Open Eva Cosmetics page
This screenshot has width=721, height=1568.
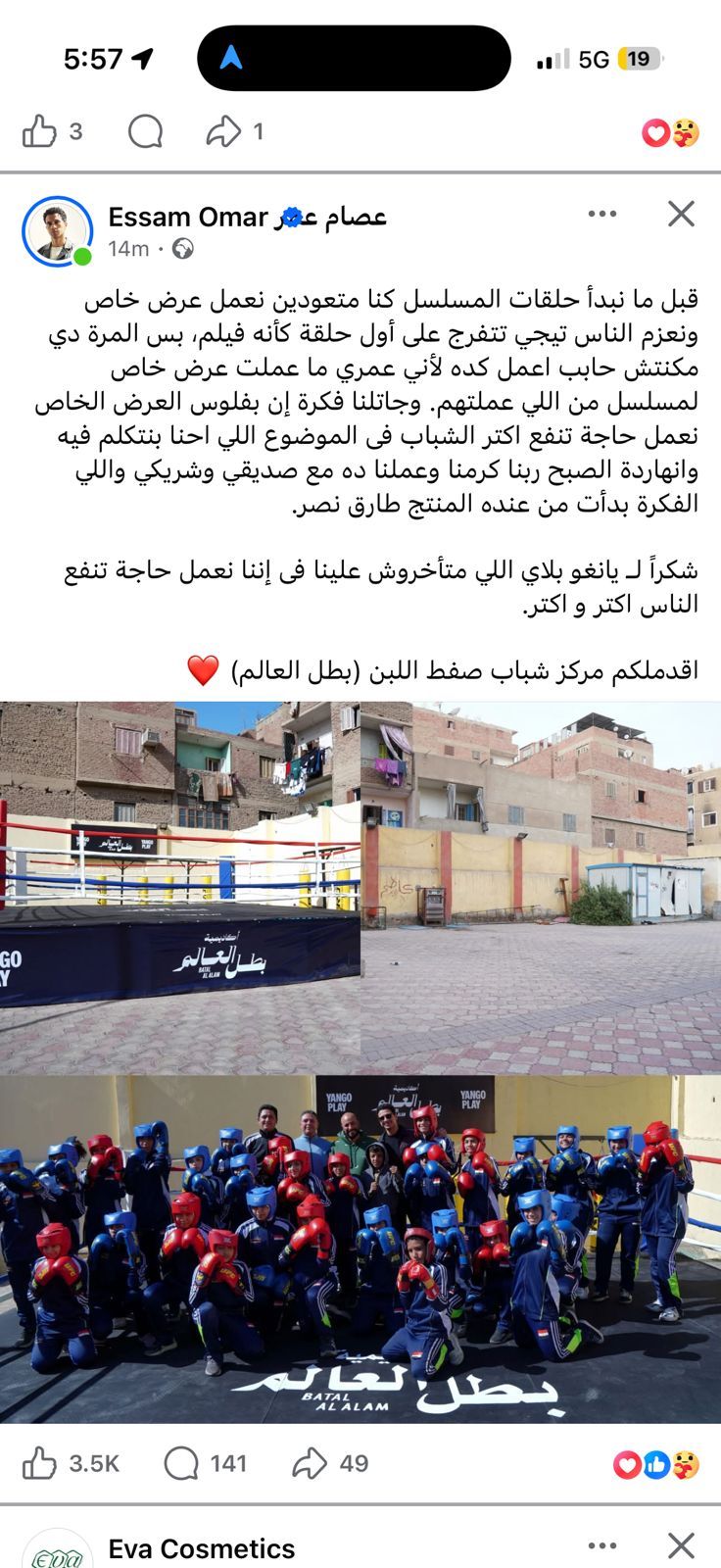coord(201,1548)
